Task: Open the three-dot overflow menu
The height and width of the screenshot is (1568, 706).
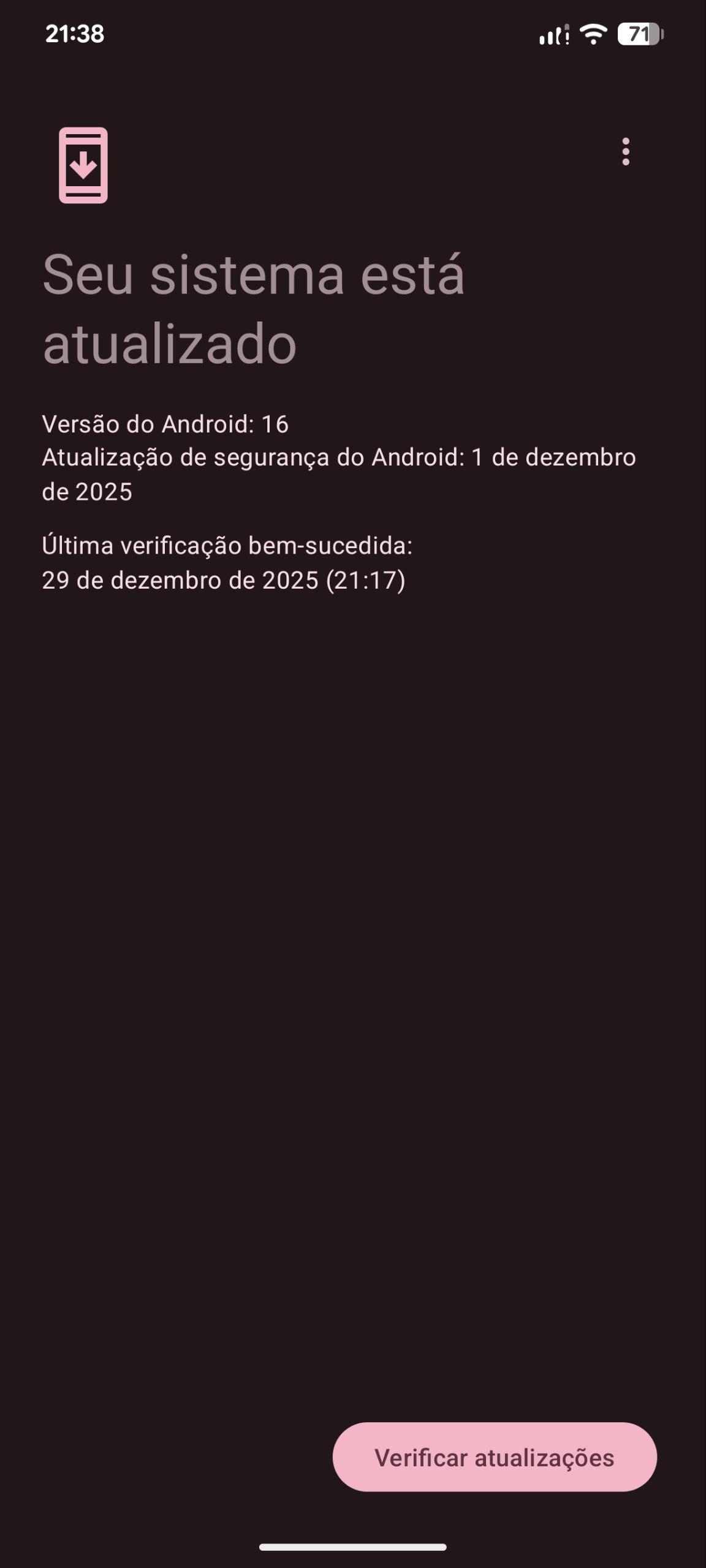Action: 625,151
